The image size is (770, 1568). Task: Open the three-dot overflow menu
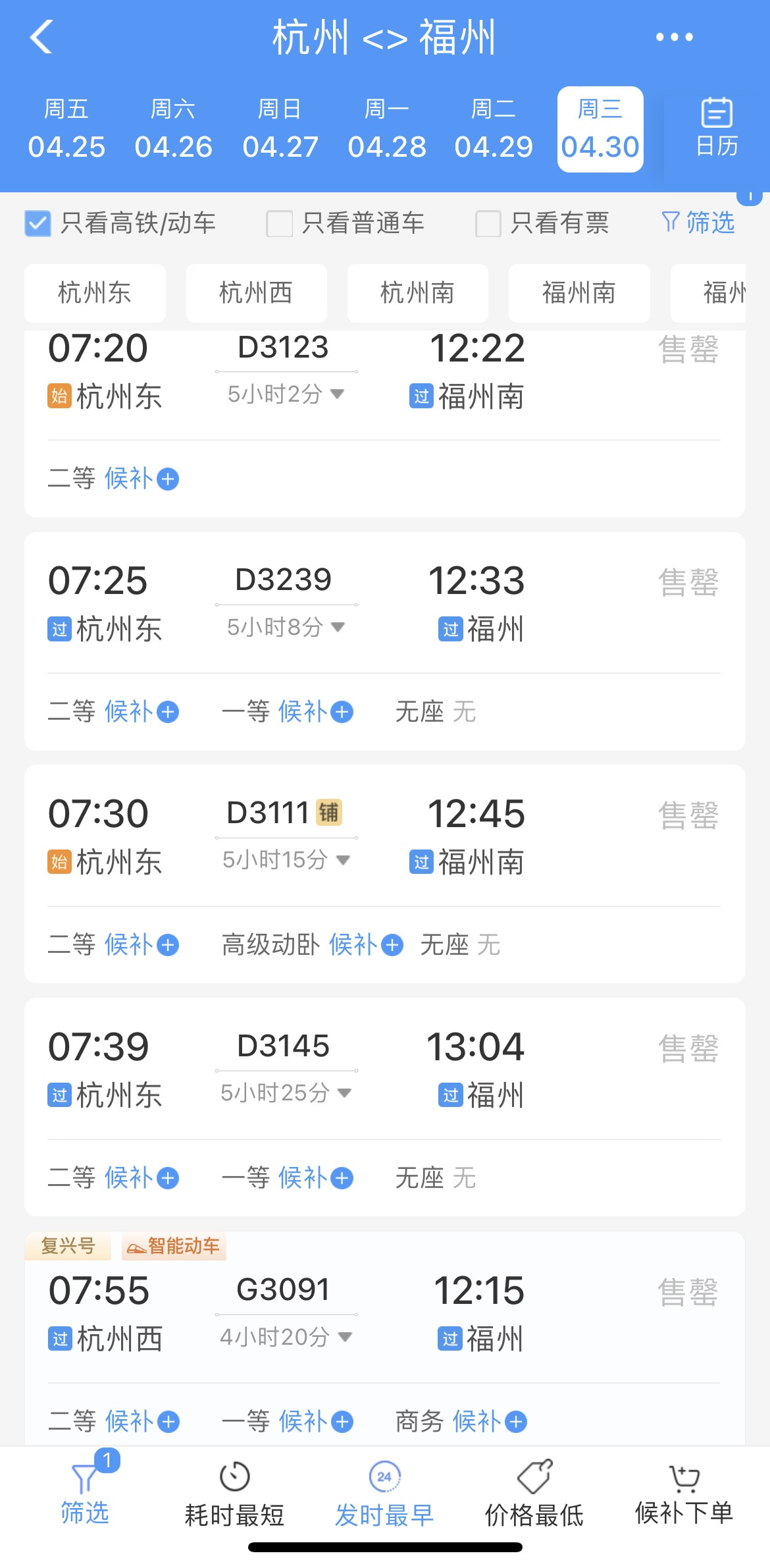674,38
